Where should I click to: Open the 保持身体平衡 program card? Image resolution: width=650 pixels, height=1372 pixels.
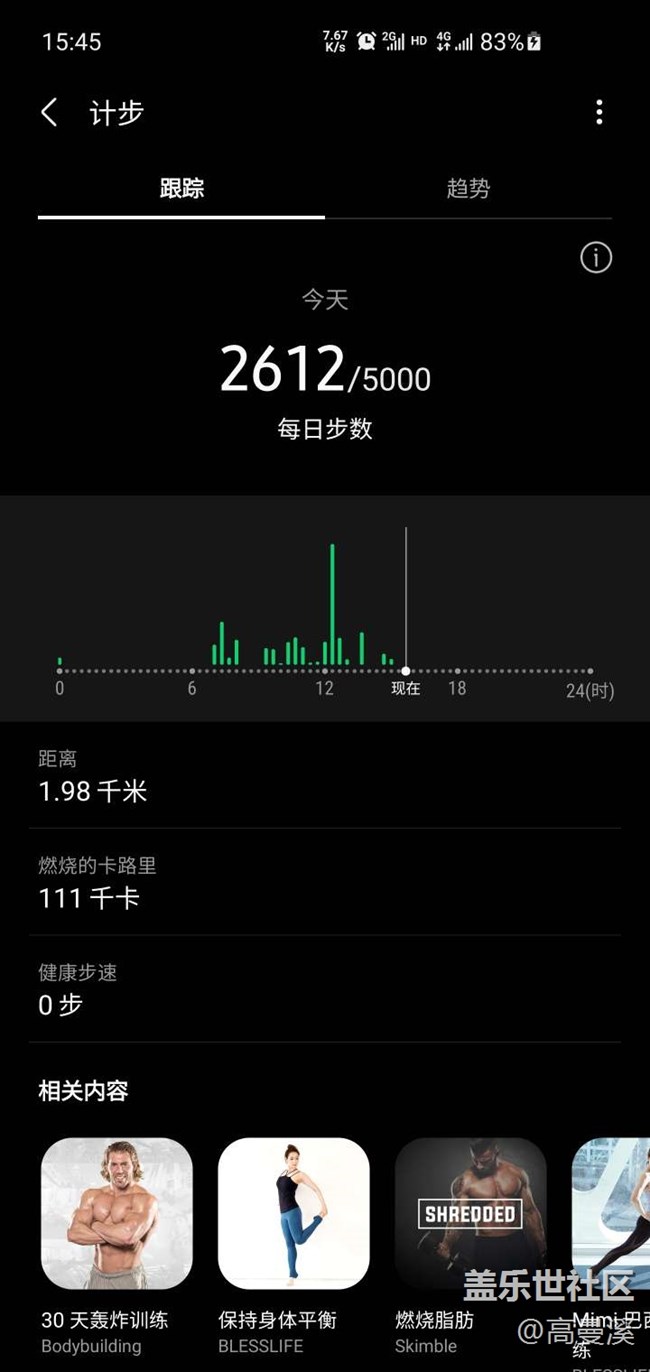pos(293,1213)
